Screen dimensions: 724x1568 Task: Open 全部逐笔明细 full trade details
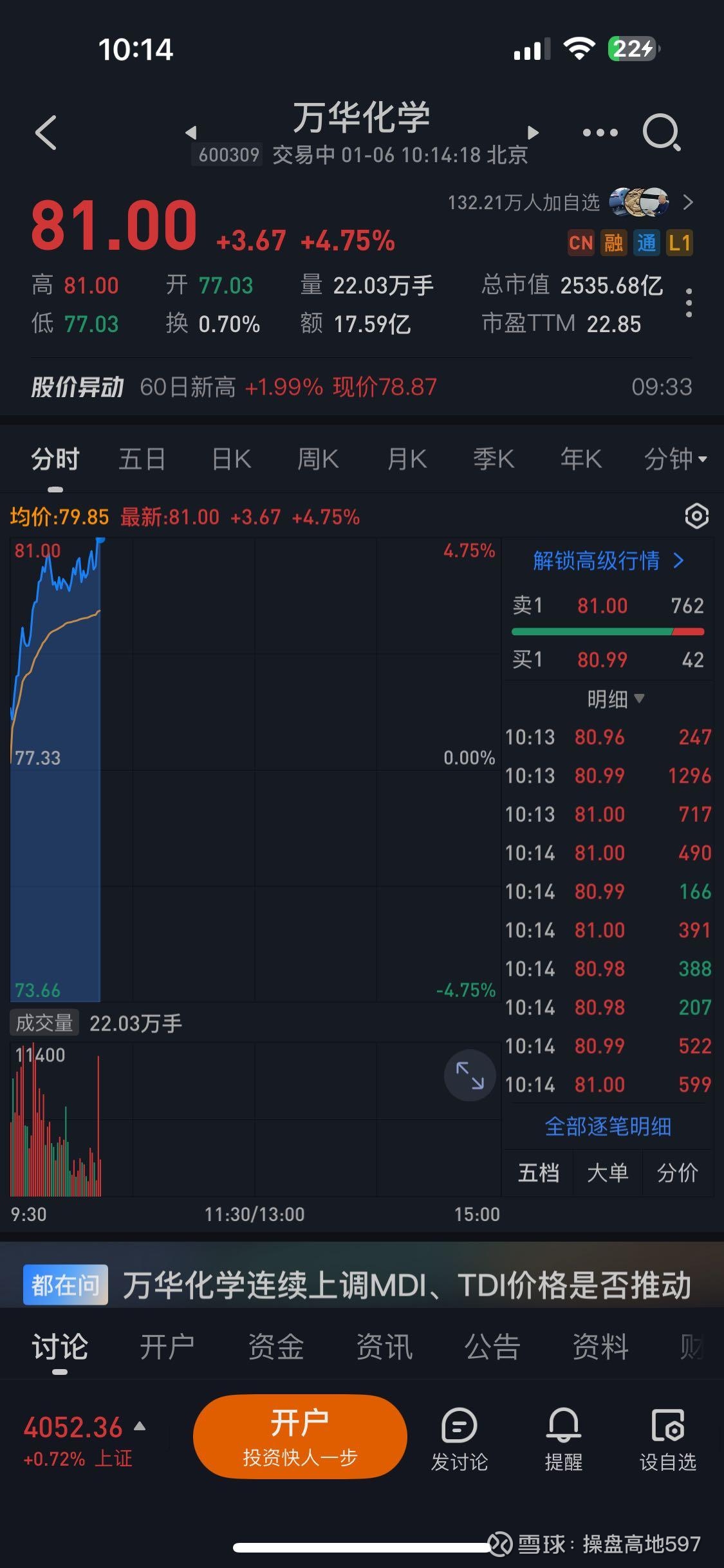coord(608,1126)
